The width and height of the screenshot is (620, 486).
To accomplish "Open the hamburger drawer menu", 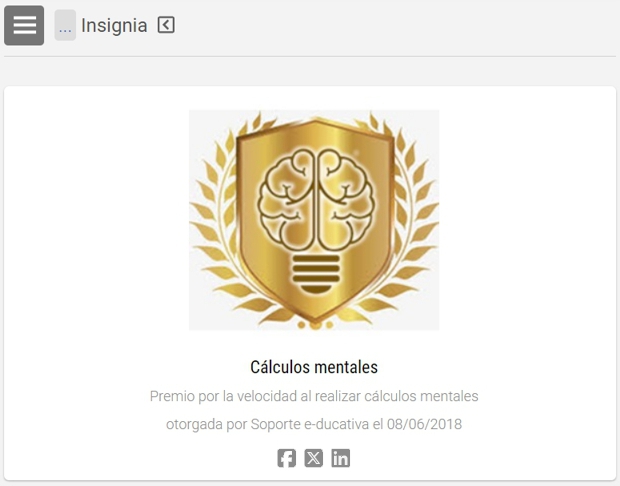I will (x=24, y=26).
